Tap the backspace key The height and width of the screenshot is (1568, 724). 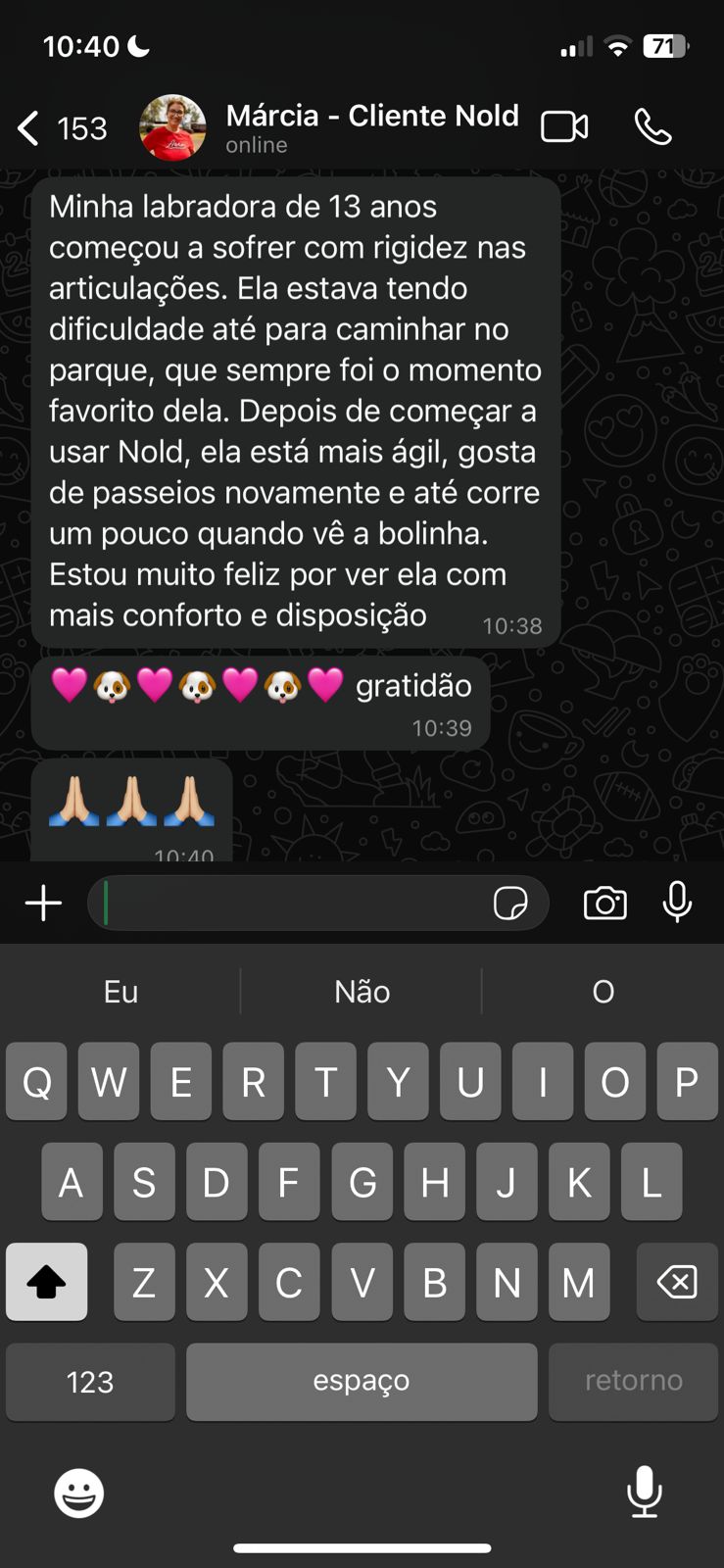click(677, 1282)
